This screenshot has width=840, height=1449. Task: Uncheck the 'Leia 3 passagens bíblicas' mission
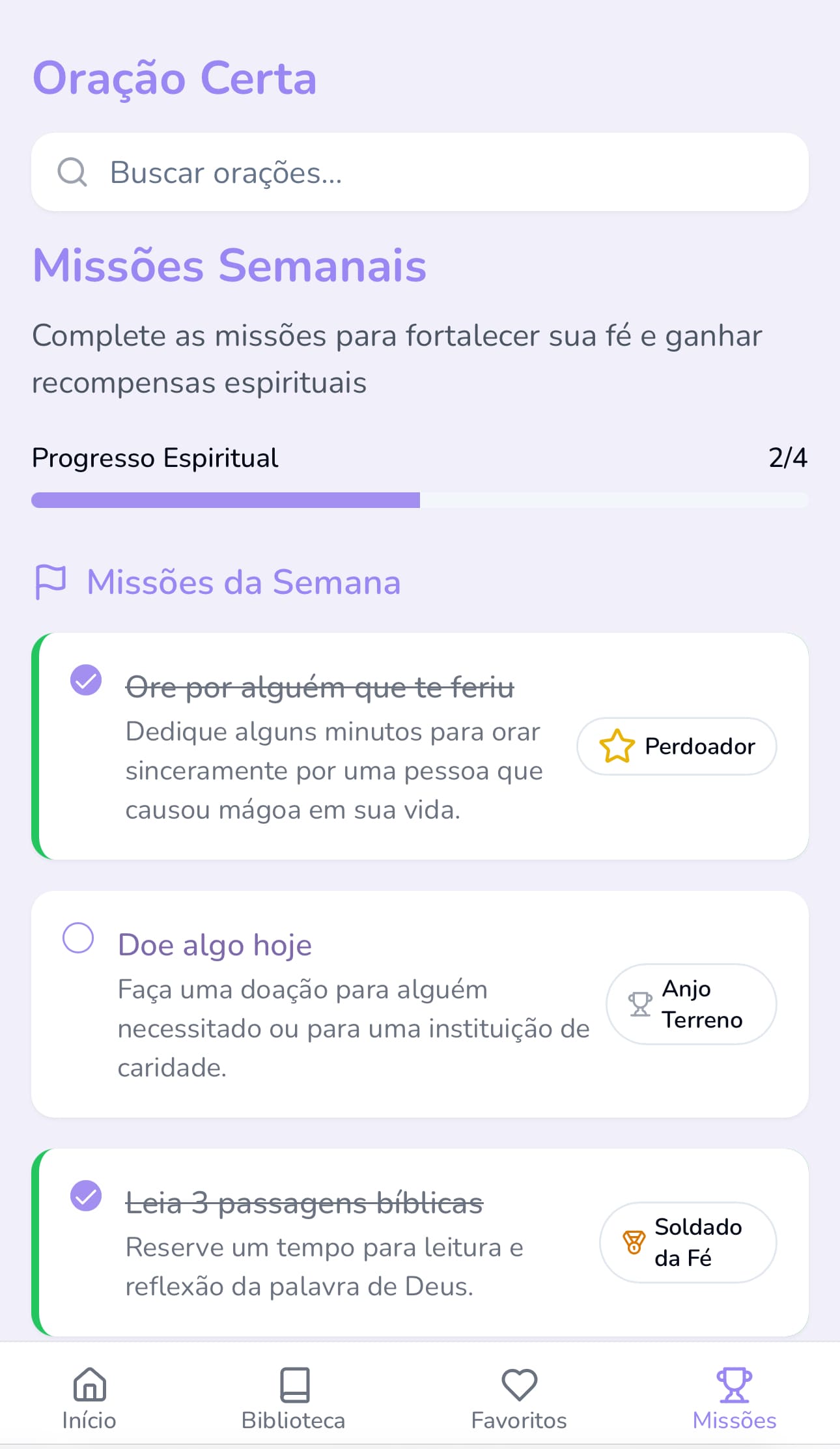coord(86,1196)
